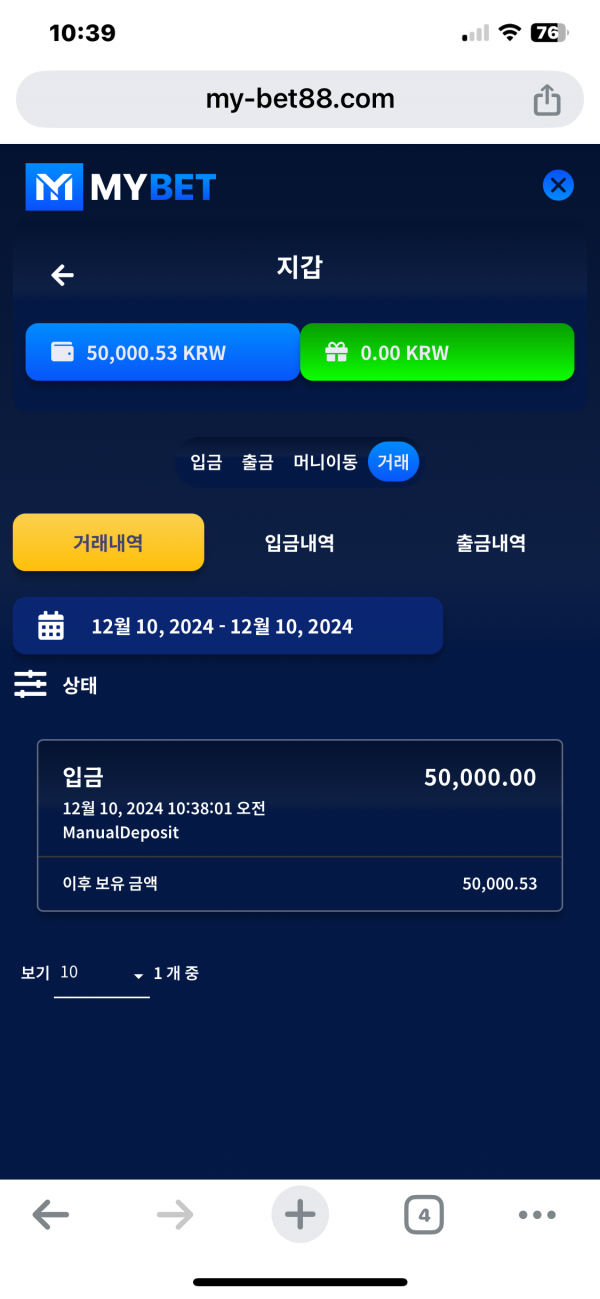Open the browser tab switcher showing 4
Screen dimensions: 600x1299
pyautogui.click(x=424, y=1215)
